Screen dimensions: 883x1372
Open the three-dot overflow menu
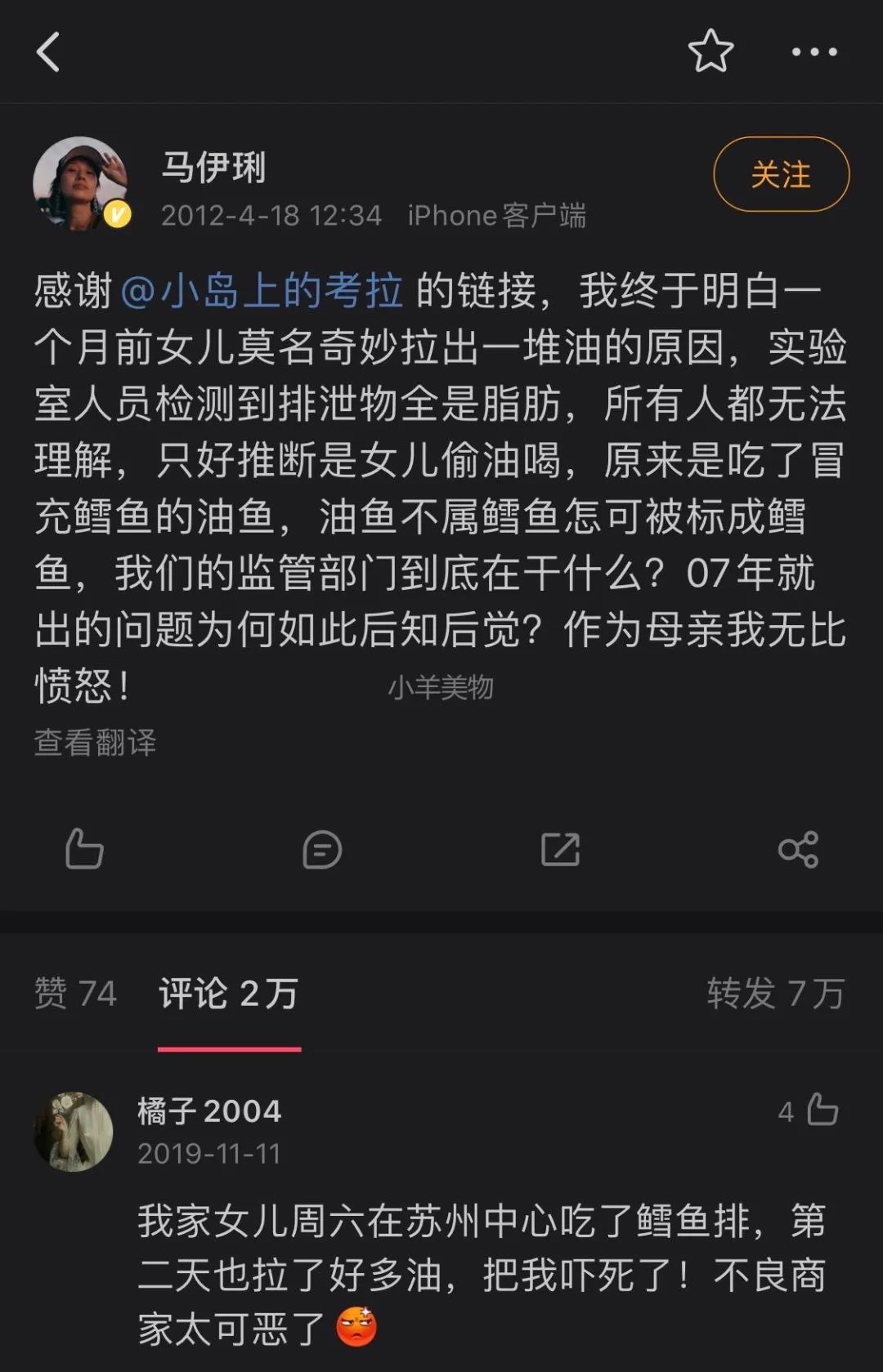(814, 52)
